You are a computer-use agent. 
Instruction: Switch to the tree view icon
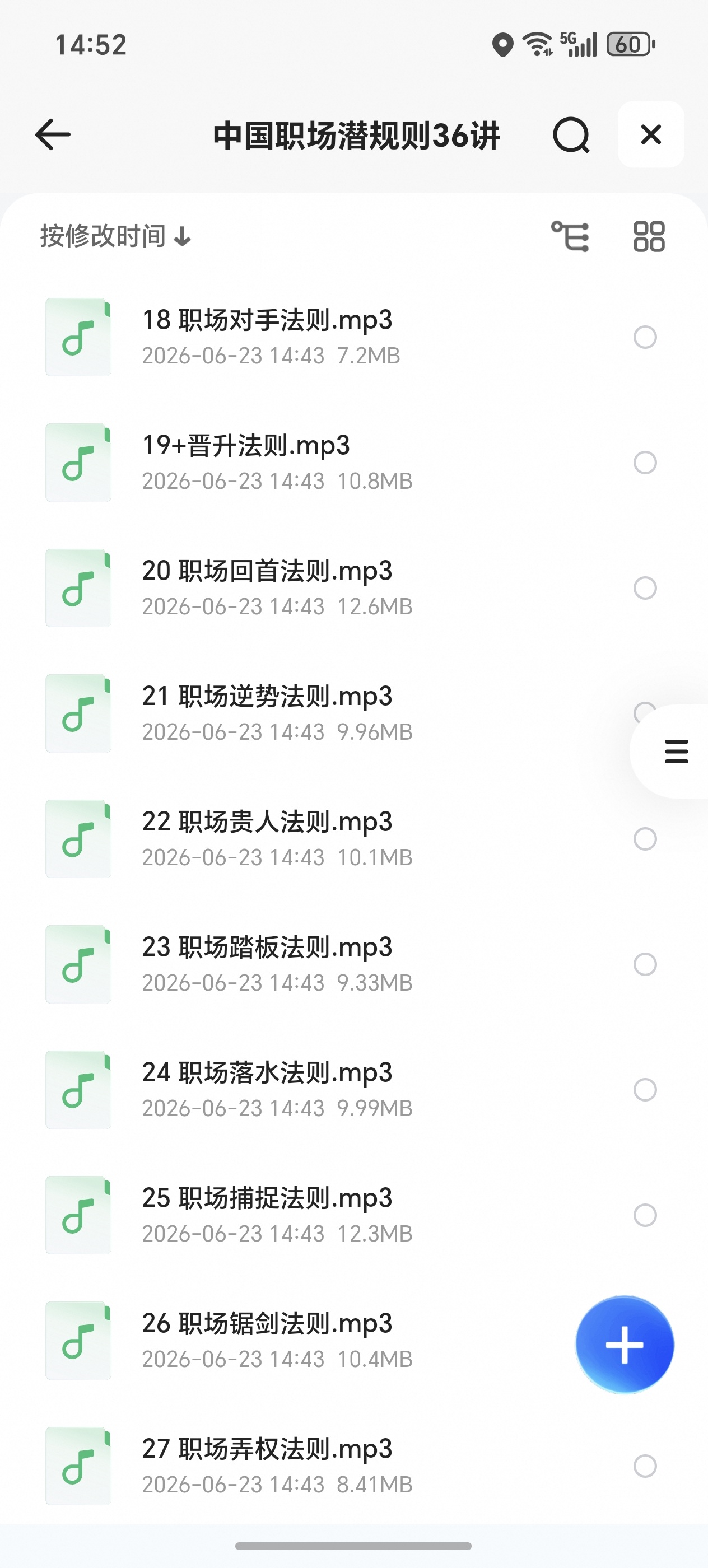570,236
